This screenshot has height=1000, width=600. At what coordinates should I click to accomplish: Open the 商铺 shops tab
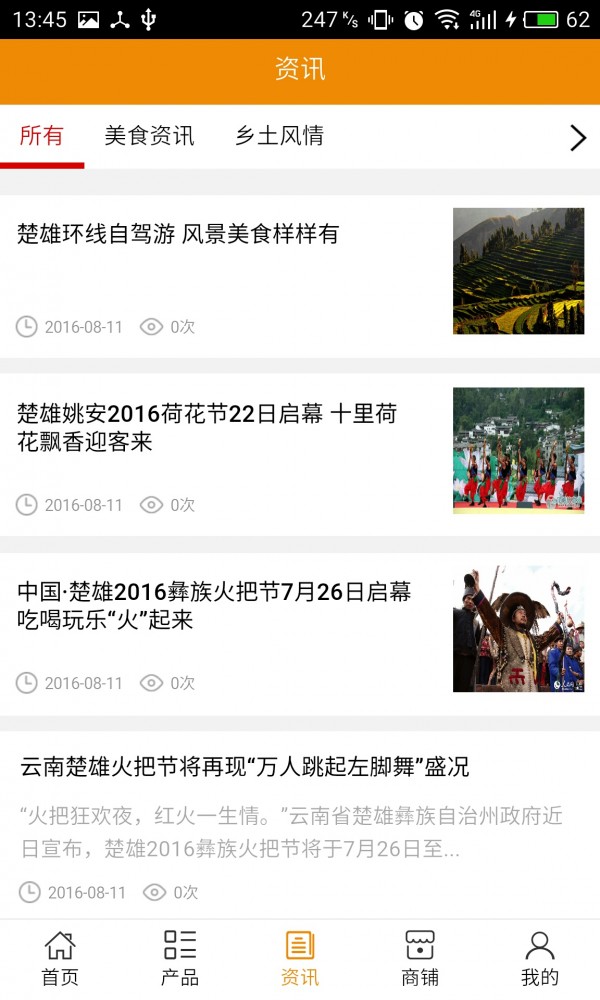click(x=420, y=958)
